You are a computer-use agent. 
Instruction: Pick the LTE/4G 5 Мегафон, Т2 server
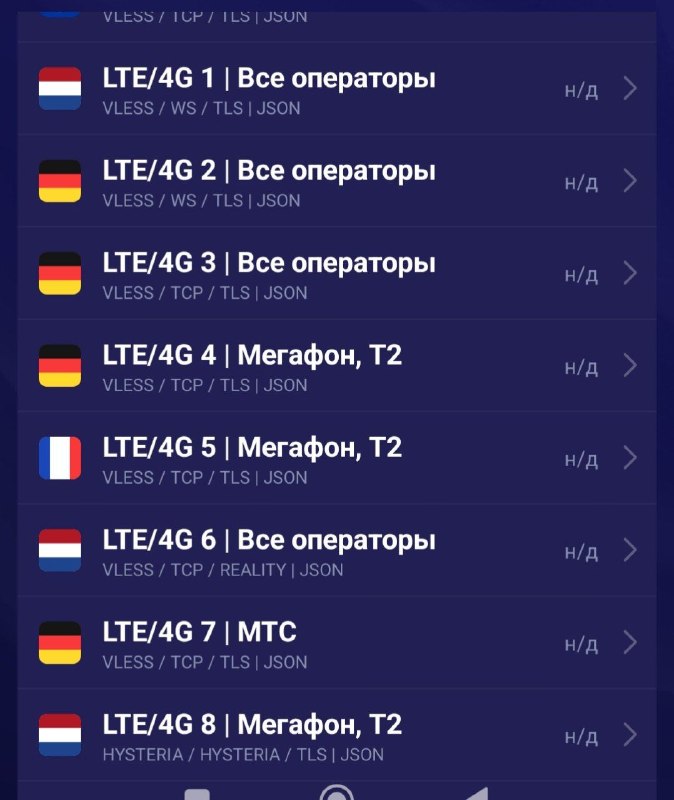[337, 458]
